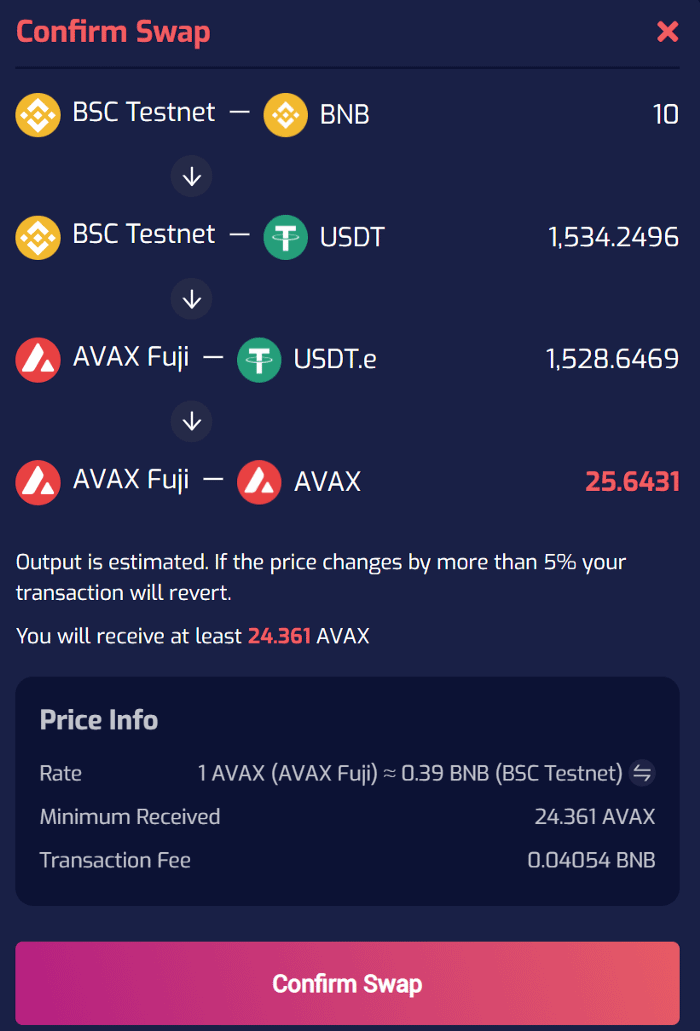The width and height of the screenshot is (700, 1031).
Task: Close the Confirm Swap dialog
Action: (x=667, y=32)
